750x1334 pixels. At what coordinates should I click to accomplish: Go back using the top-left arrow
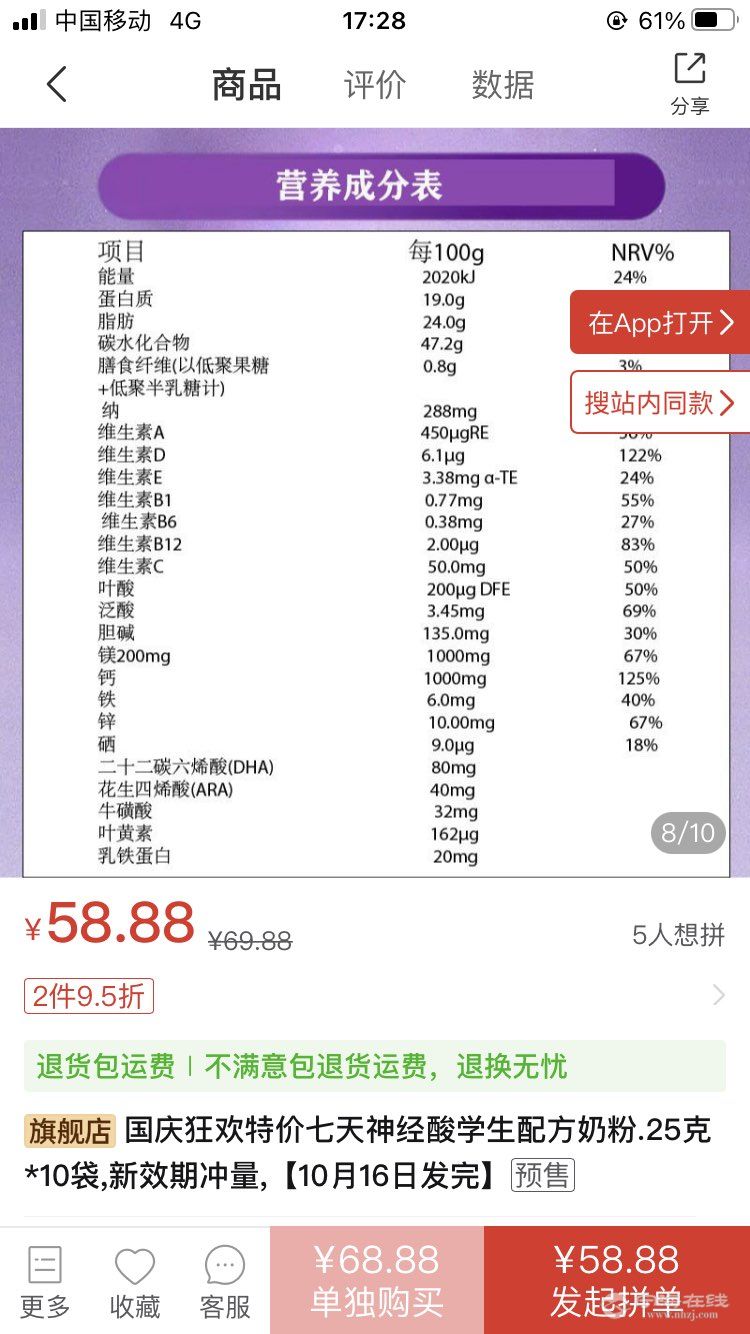coord(57,84)
